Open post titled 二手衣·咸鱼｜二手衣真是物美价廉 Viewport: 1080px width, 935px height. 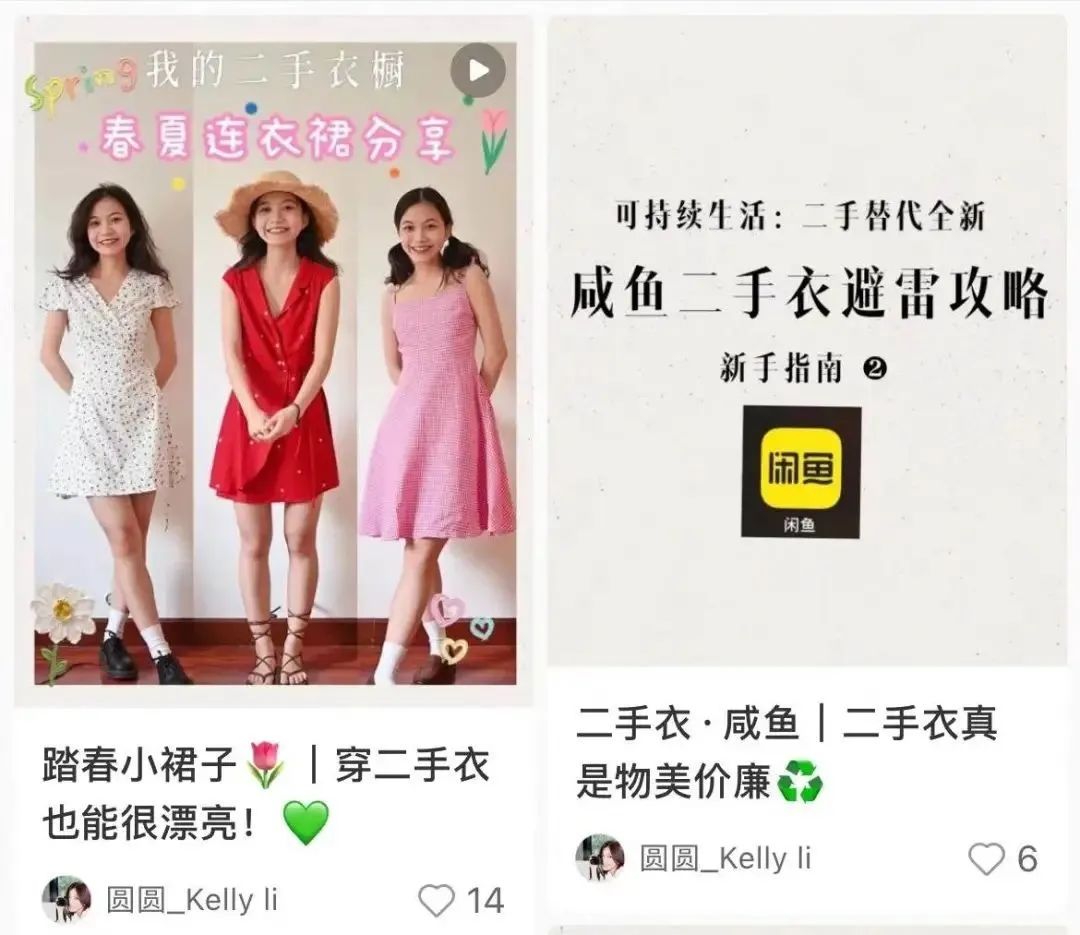pyautogui.click(x=786, y=751)
